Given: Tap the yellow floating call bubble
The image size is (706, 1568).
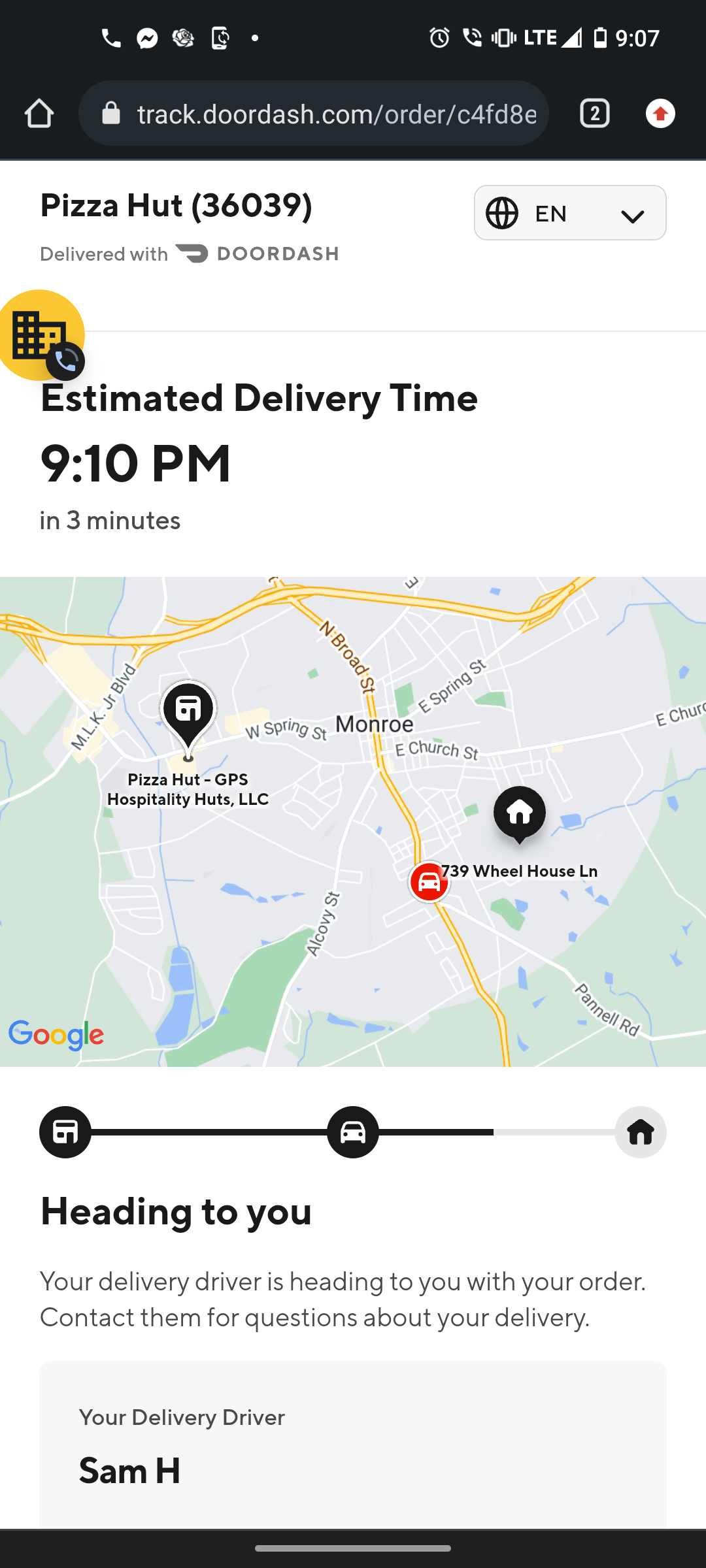Looking at the screenshot, I should pyautogui.click(x=41, y=335).
